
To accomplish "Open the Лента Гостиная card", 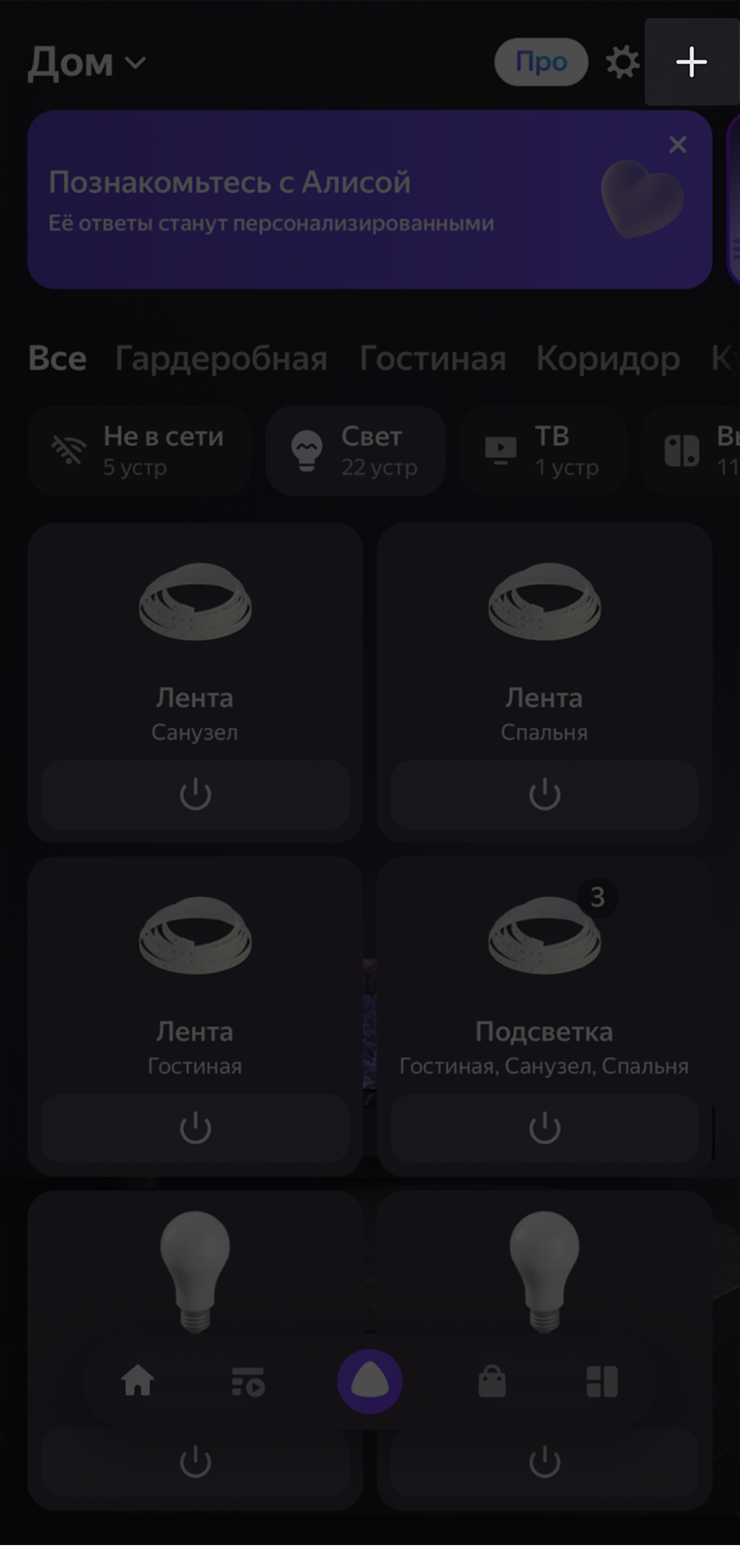I will coord(195,990).
